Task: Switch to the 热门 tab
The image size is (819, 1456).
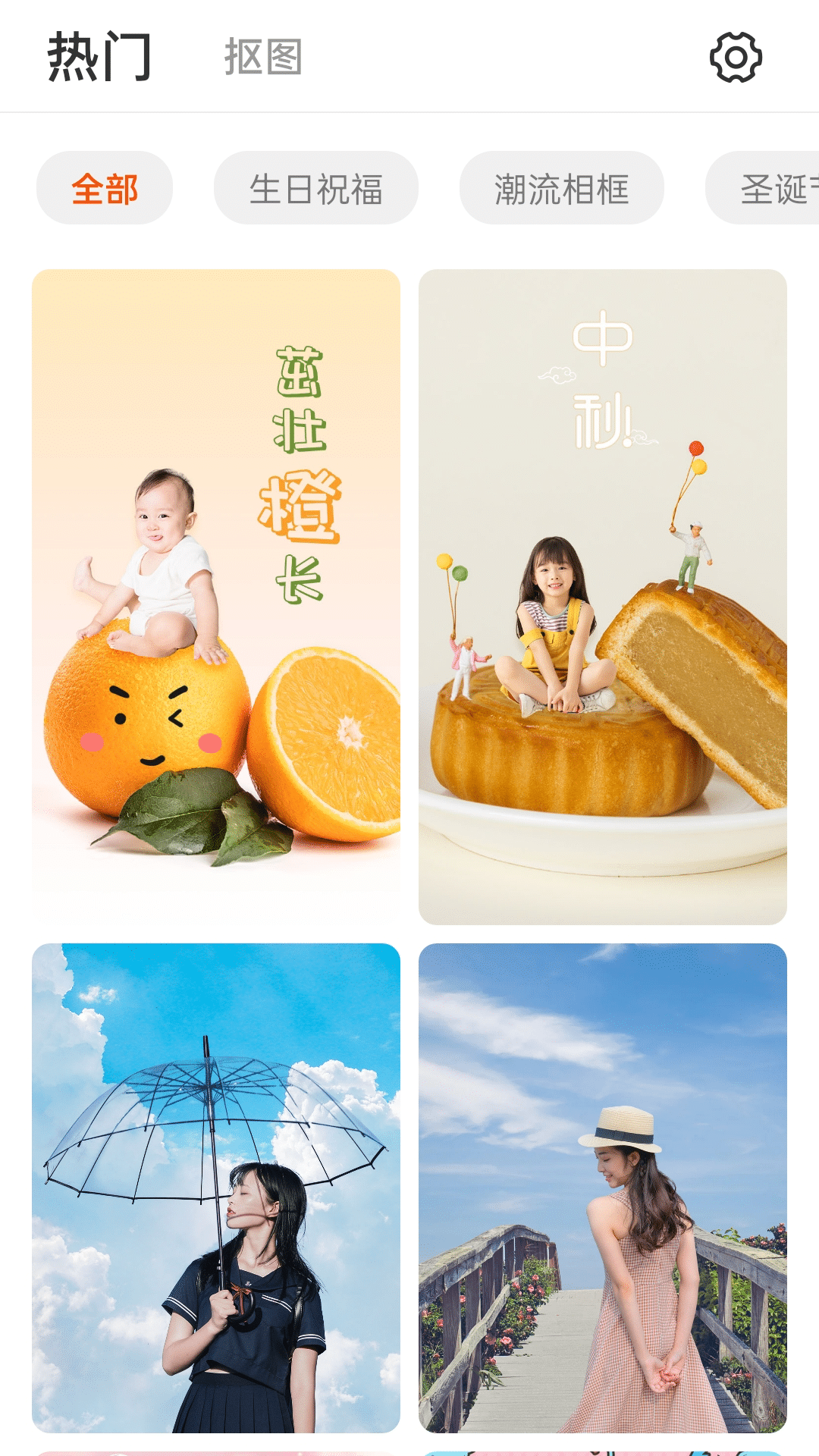Action: point(99,57)
